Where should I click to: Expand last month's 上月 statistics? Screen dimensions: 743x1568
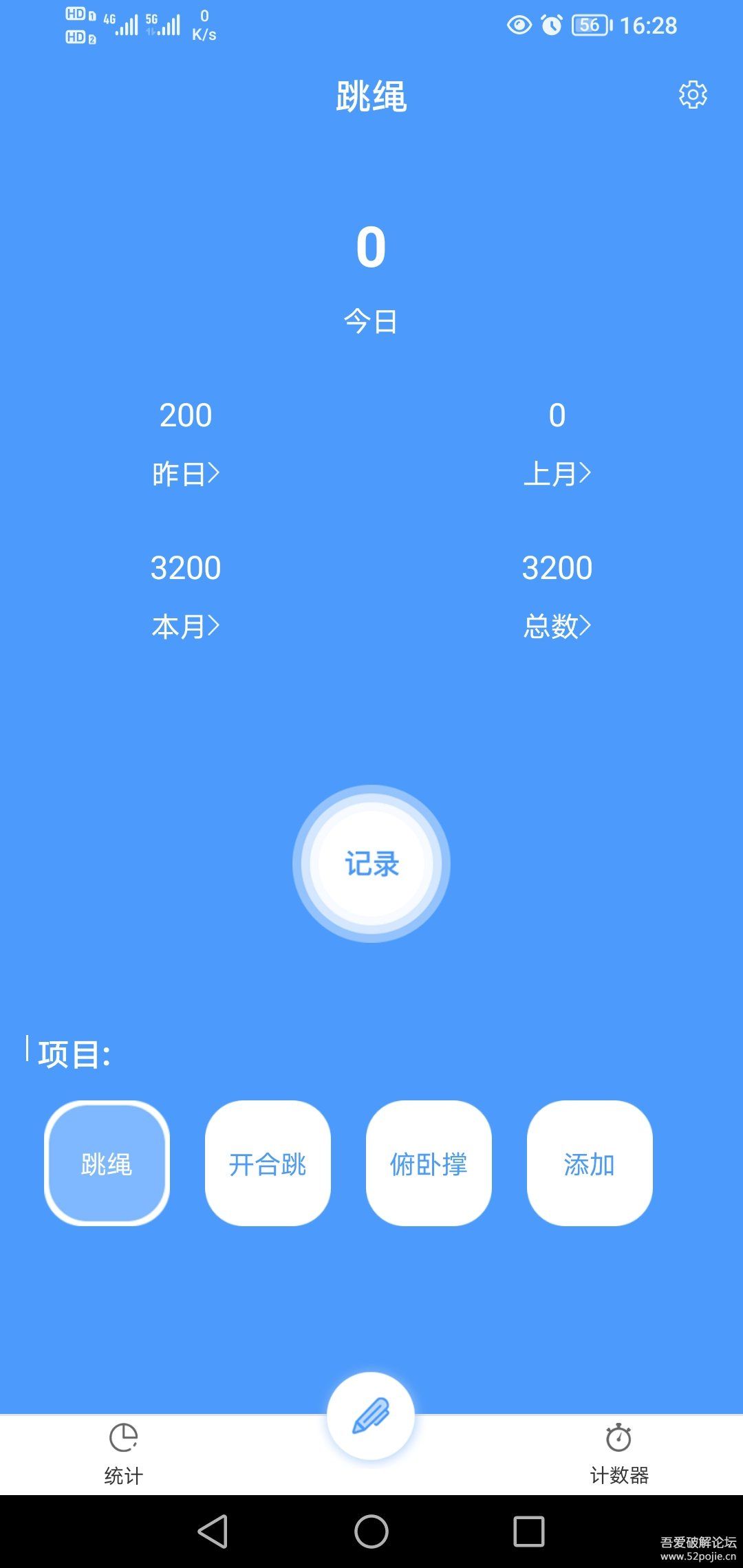pos(556,472)
